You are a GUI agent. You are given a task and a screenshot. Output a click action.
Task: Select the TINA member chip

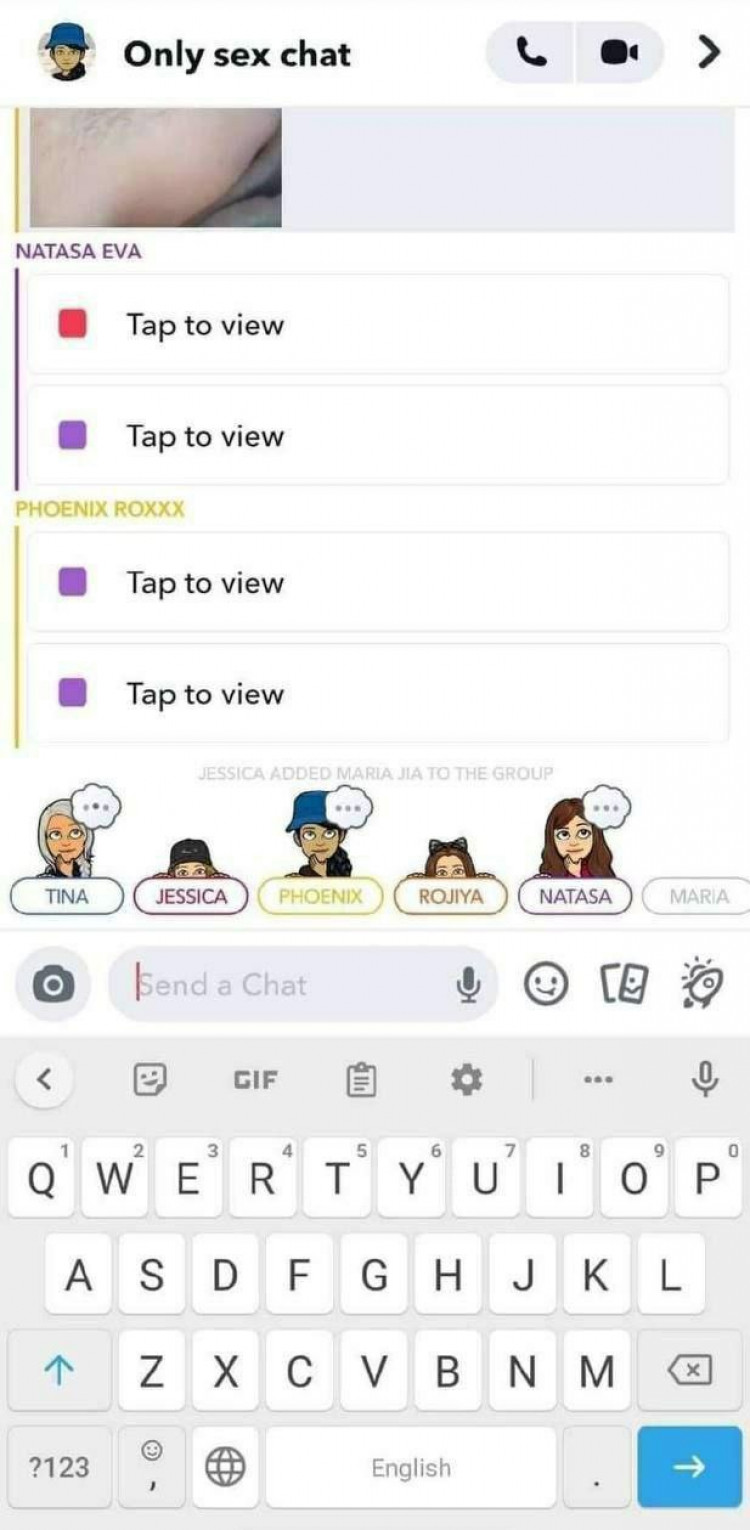point(67,897)
